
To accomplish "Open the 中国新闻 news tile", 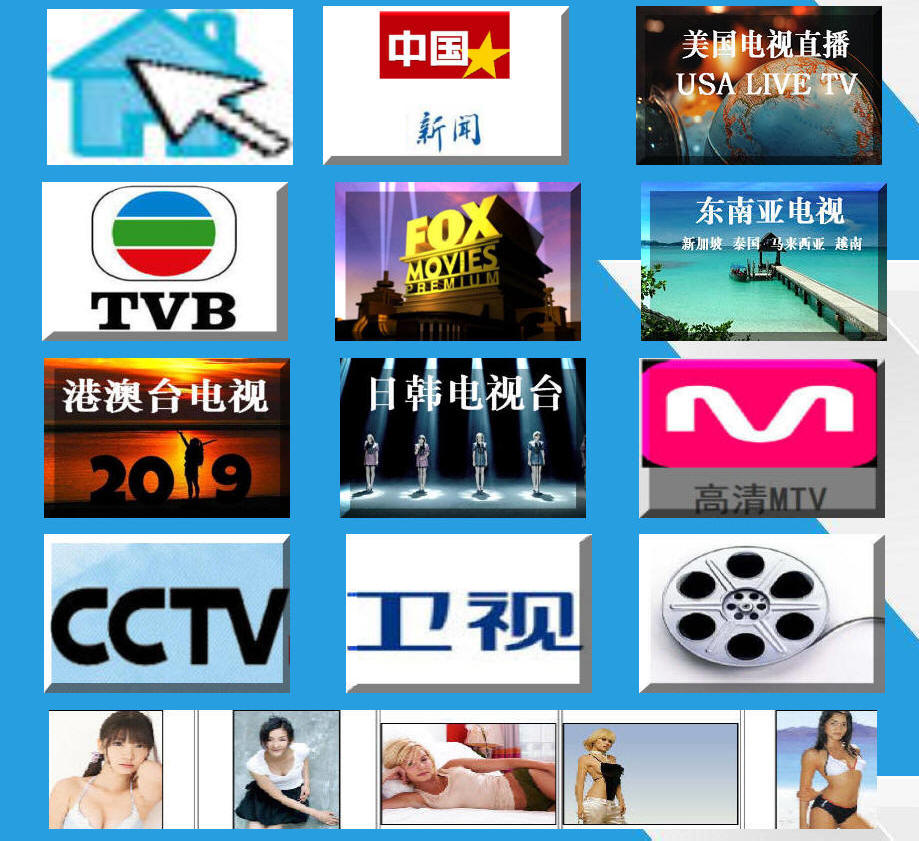I will point(445,85).
